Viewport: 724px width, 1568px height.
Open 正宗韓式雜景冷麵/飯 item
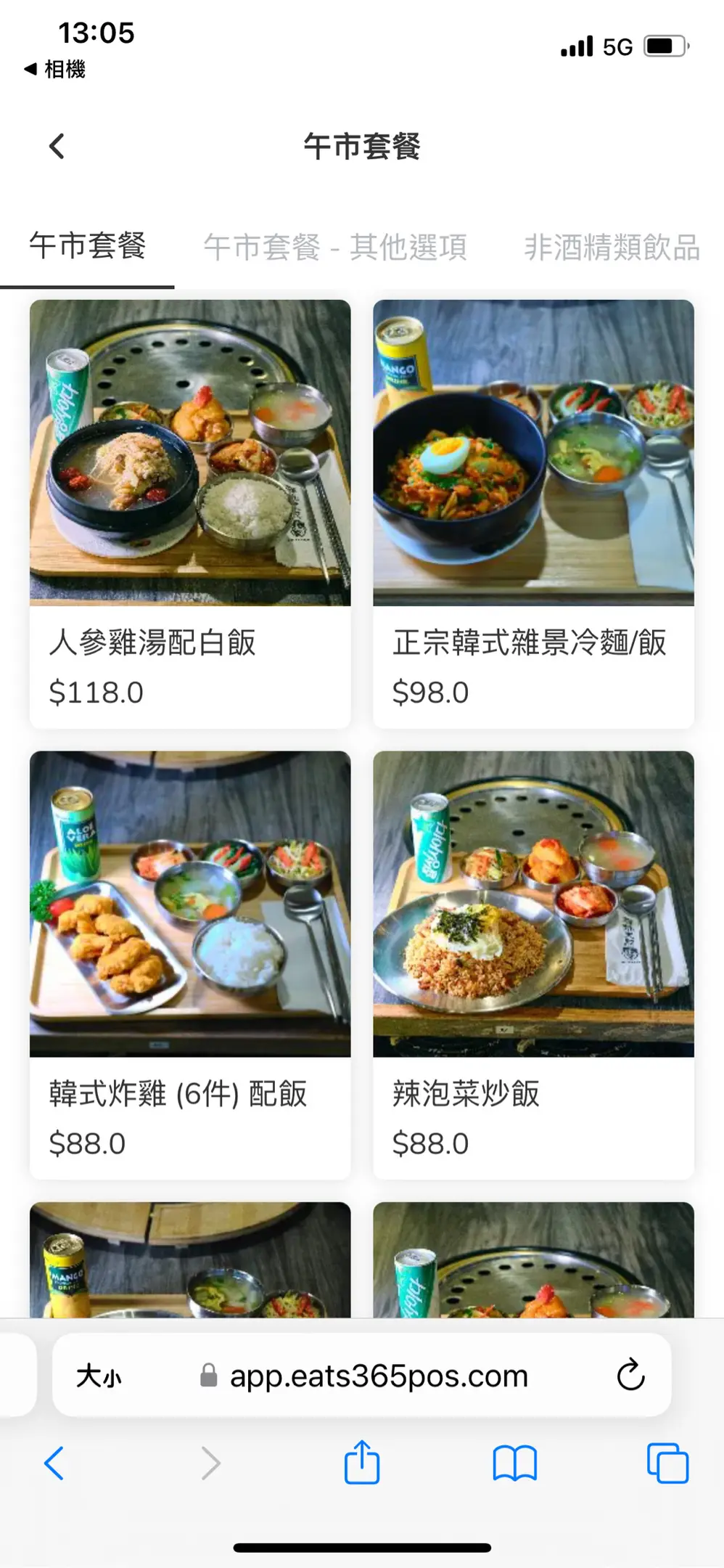coord(533,513)
